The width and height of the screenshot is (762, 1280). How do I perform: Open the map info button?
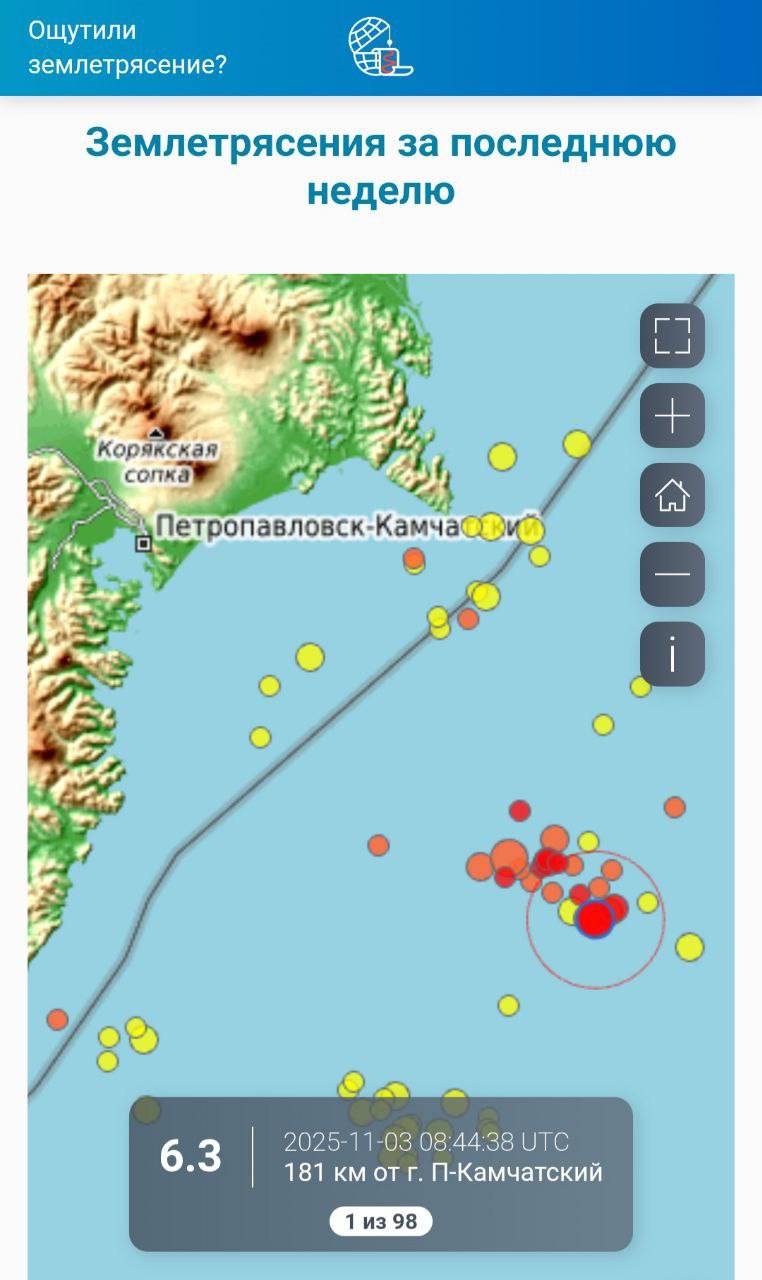point(672,654)
